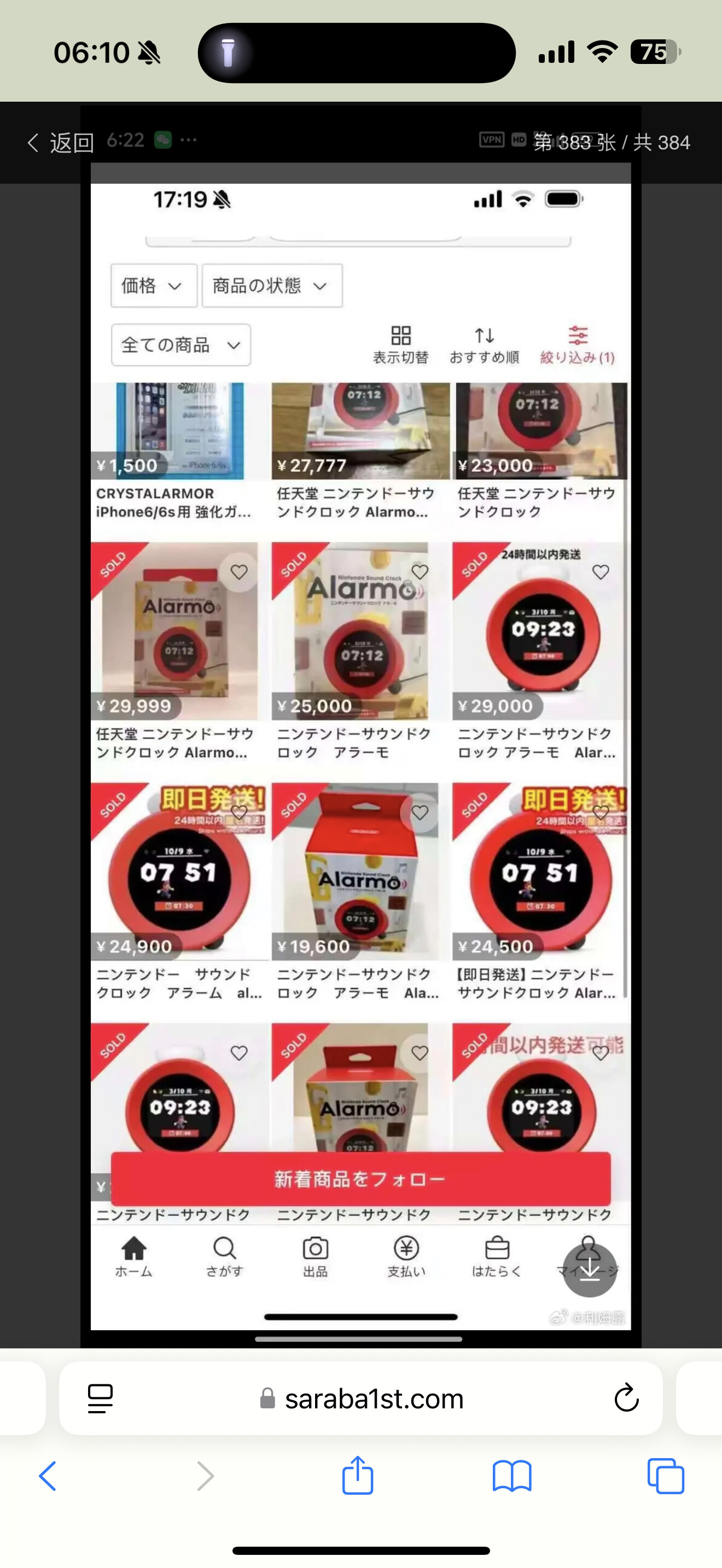Open the Safari share sheet
Screen dimensions: 722x1568
tap(357, 1475)
